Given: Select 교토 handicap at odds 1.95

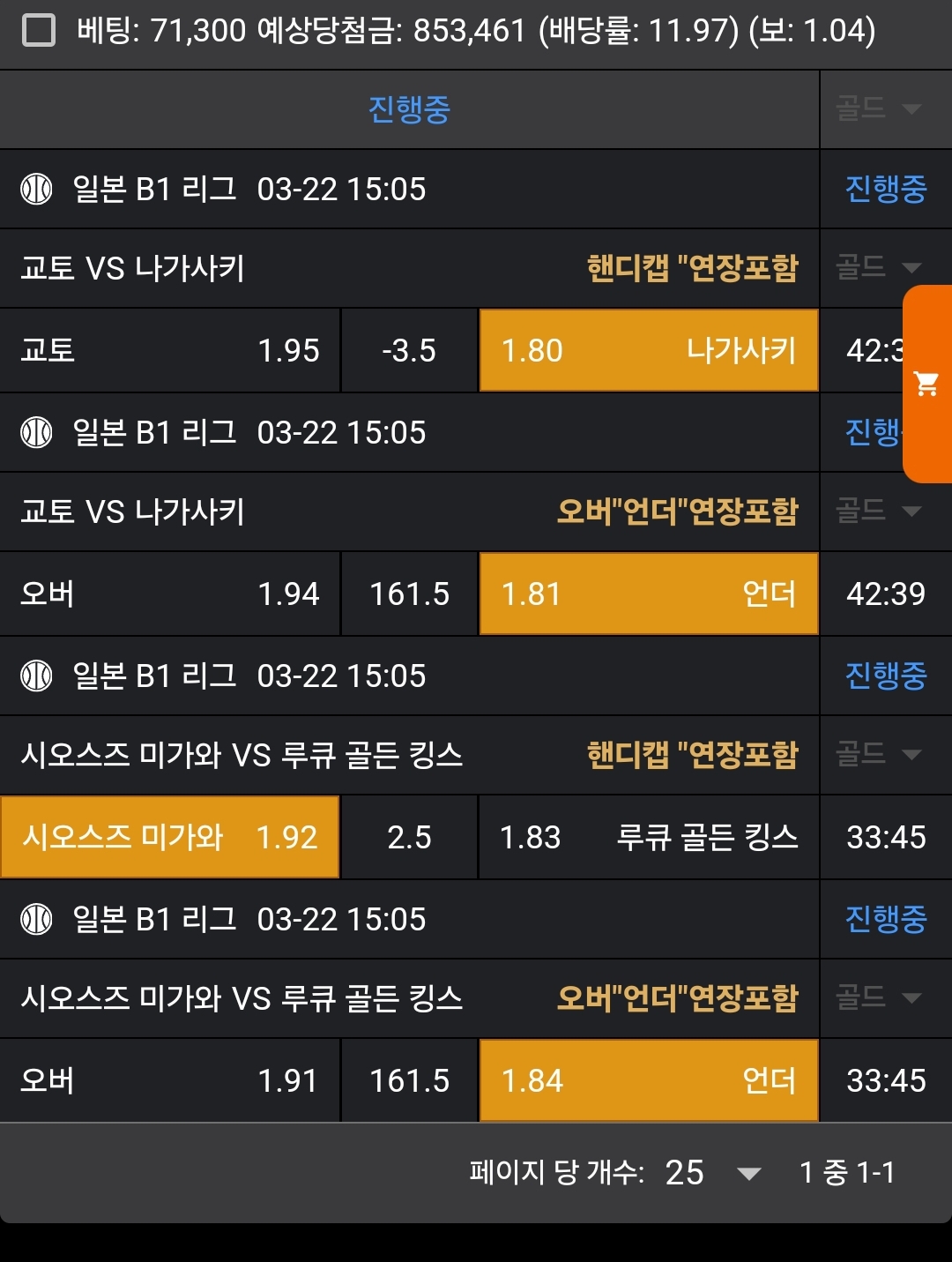Looking at the screenshot, I should pyautogui.click(x=170, y=350).
